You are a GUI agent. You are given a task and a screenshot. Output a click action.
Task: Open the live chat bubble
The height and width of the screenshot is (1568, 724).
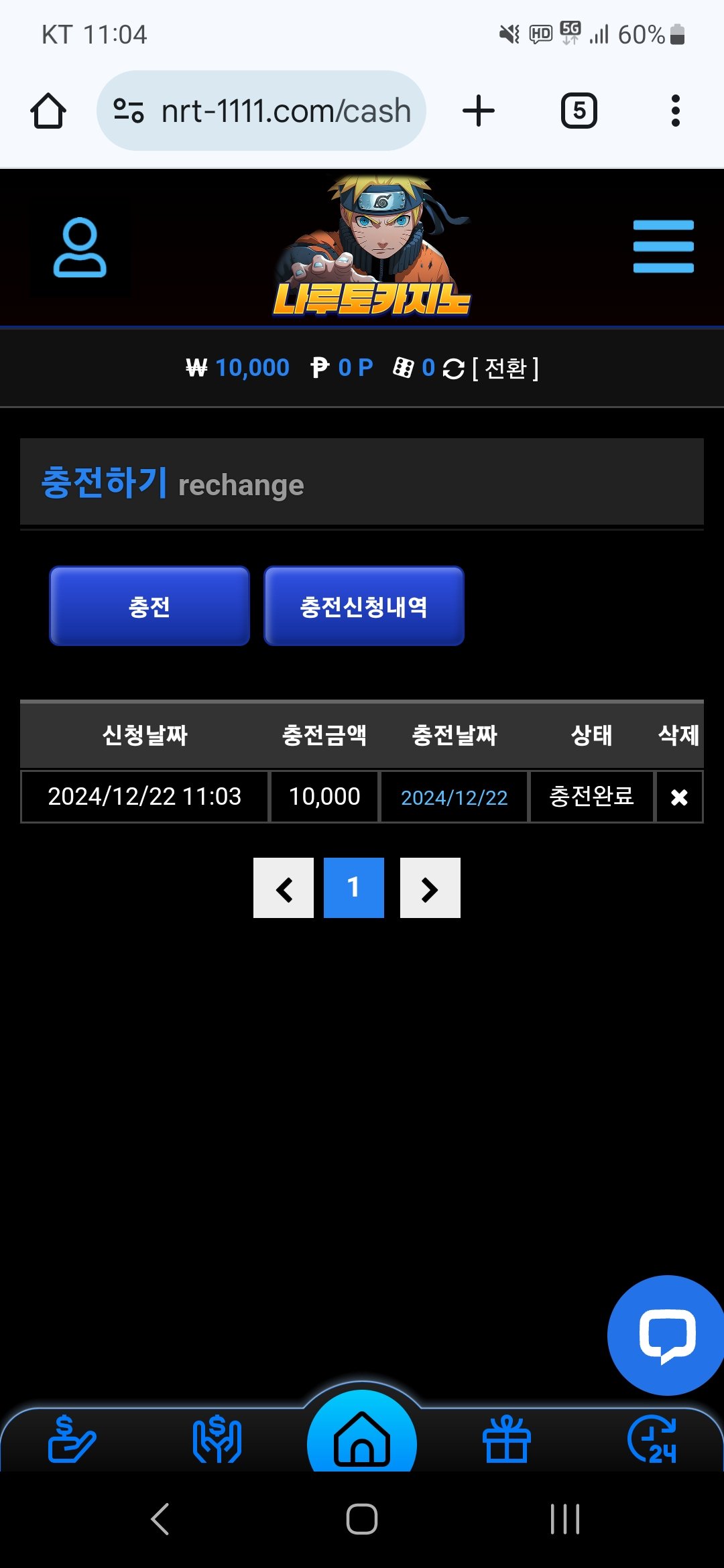point(666,1335)
